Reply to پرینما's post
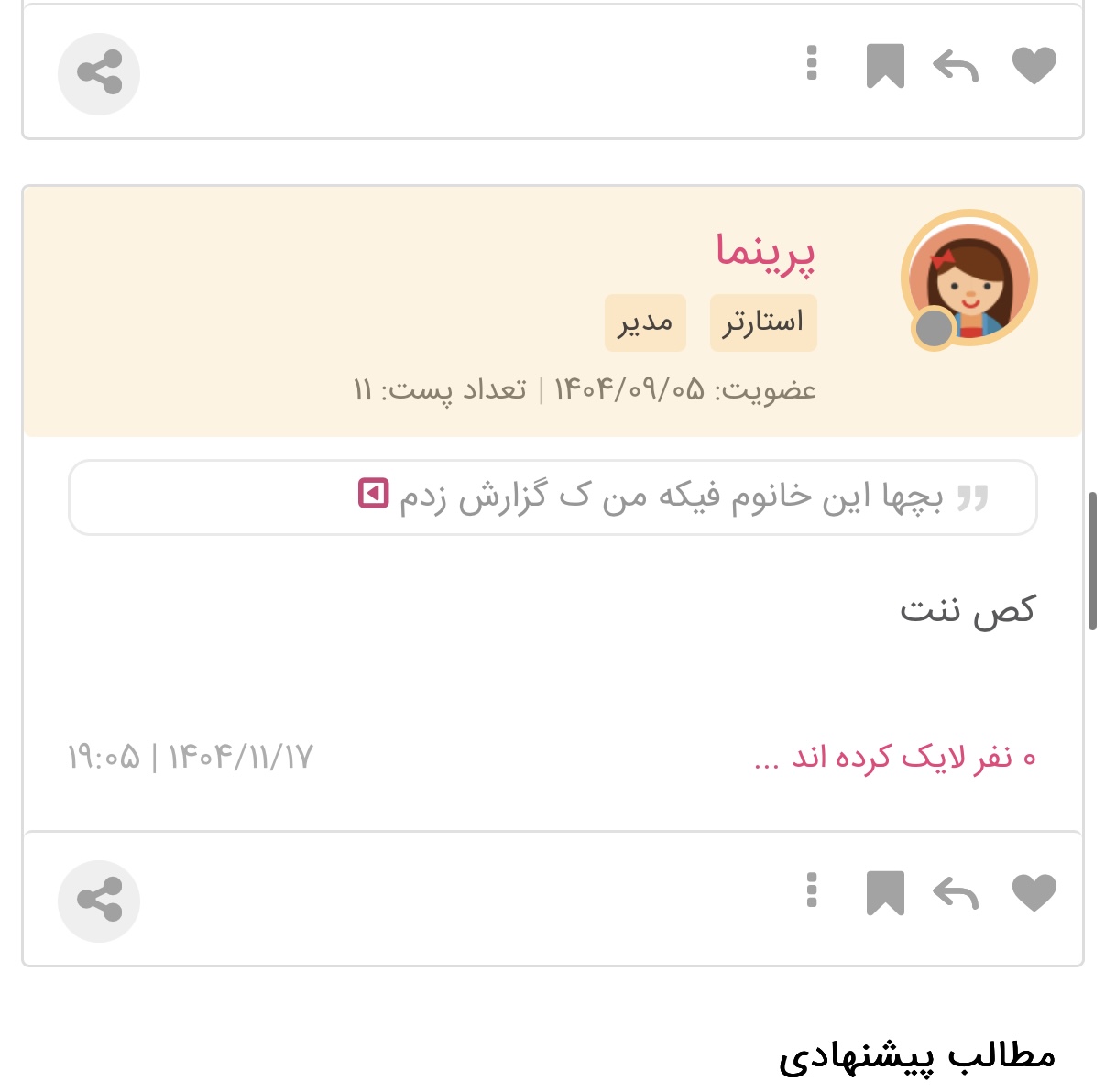1105x1092 pixels. [x=956, y=893]
